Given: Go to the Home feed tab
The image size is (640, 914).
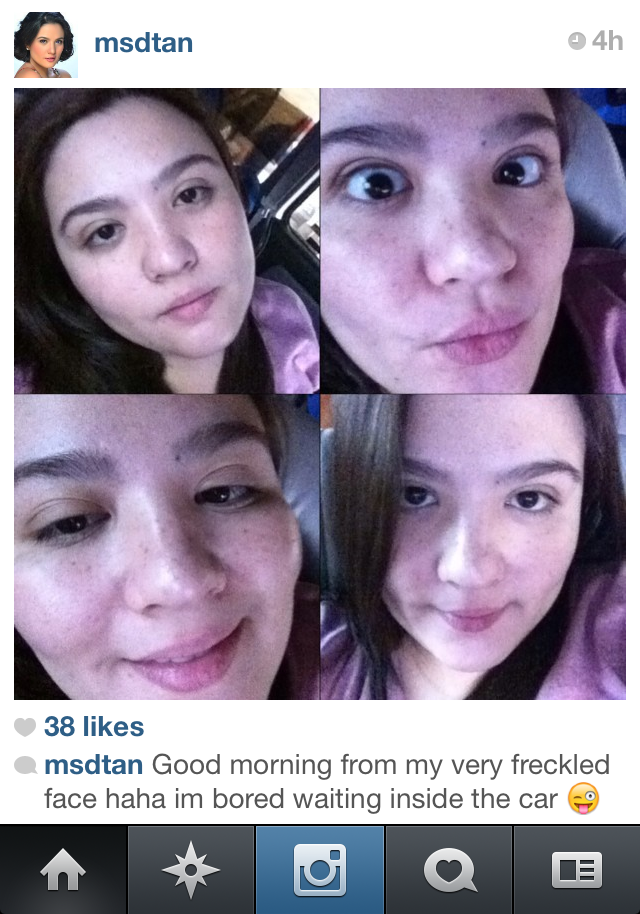Looking at the screenshot, I should point(64,871).
